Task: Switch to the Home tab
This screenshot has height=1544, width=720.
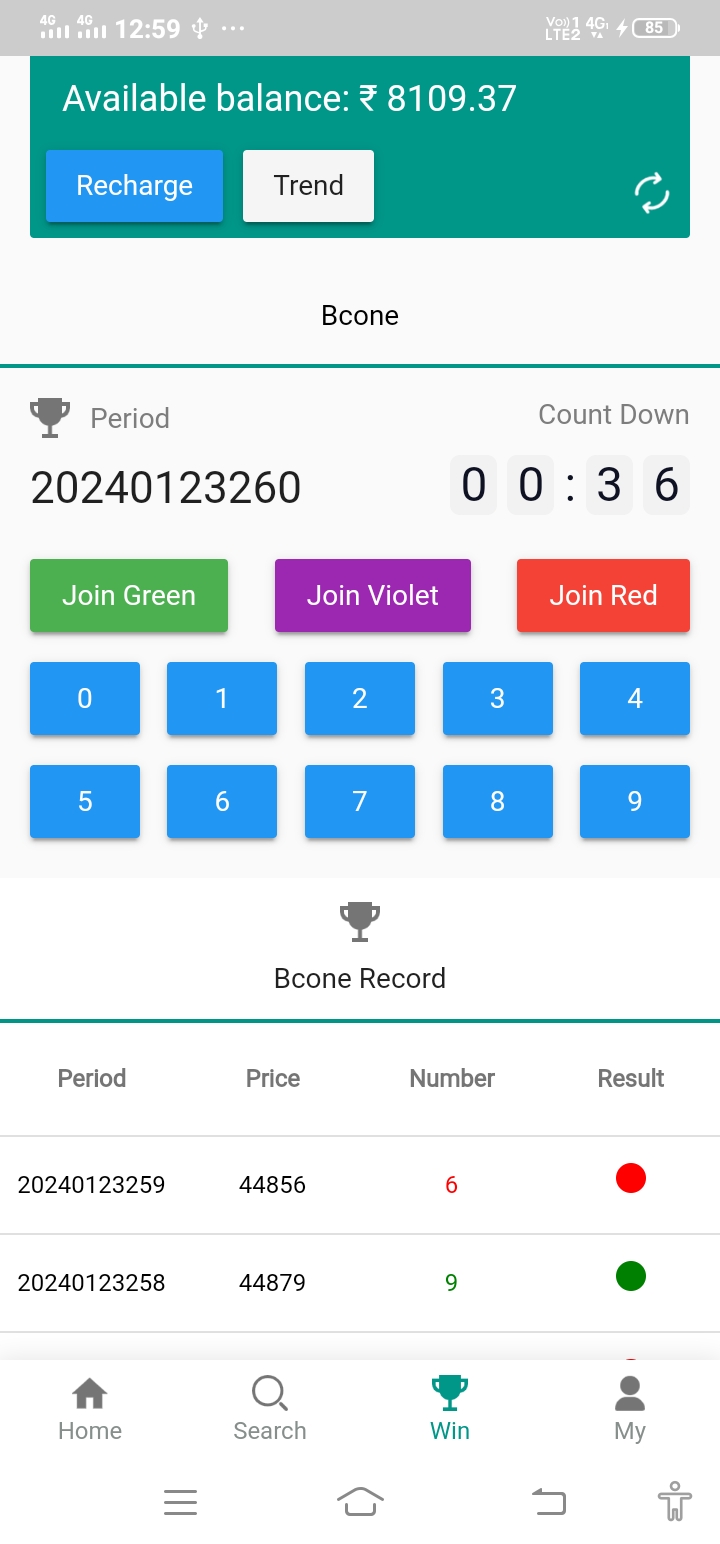Action: pyautogui.click(x=90, y=1409)
